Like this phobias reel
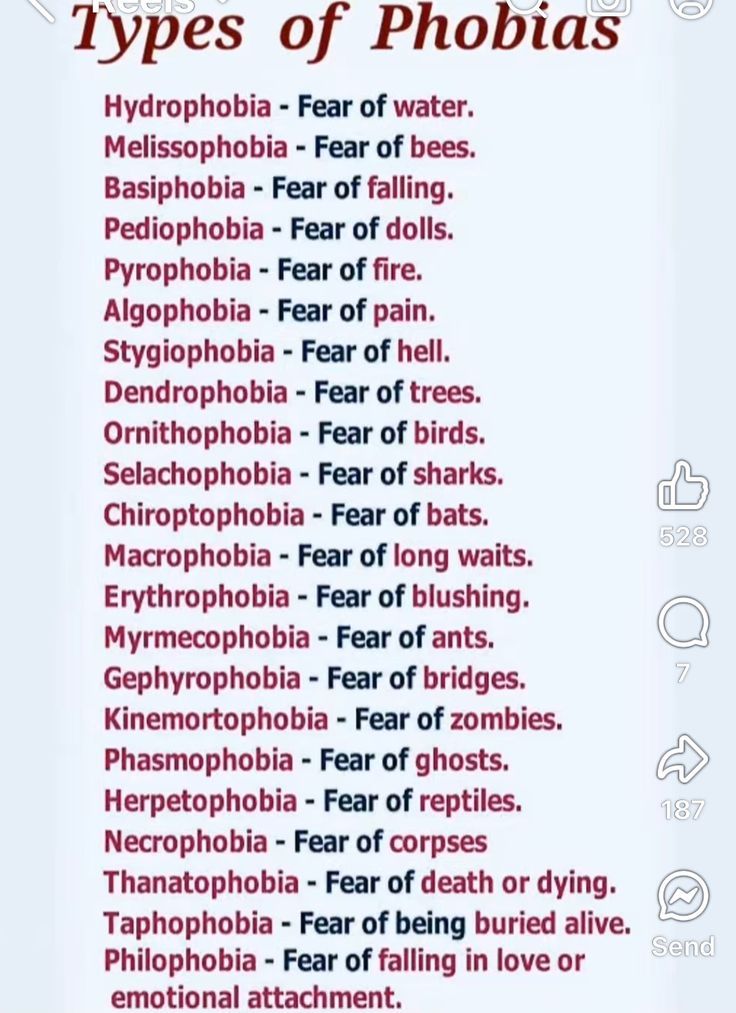Viewport: 736px width, 1013px height. tap(683, 487)
